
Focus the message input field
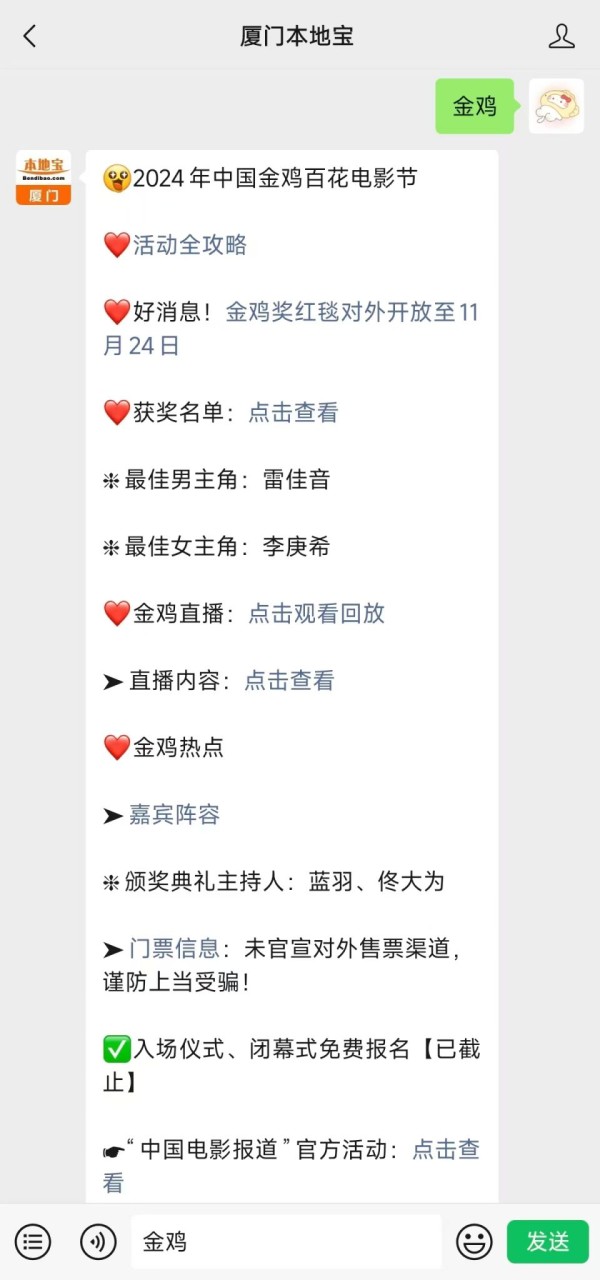coord(286,1242)
